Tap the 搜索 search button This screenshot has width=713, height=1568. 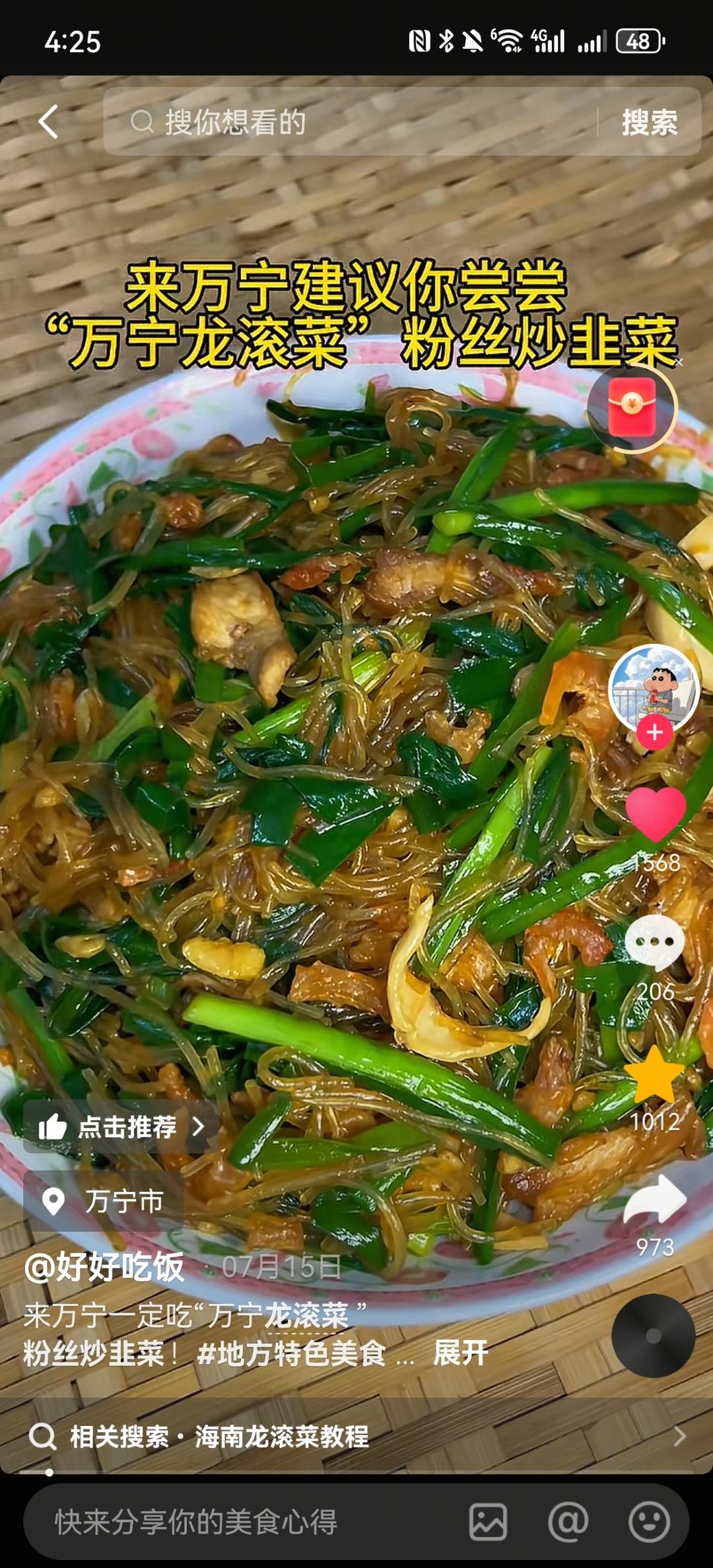[650, 122]
